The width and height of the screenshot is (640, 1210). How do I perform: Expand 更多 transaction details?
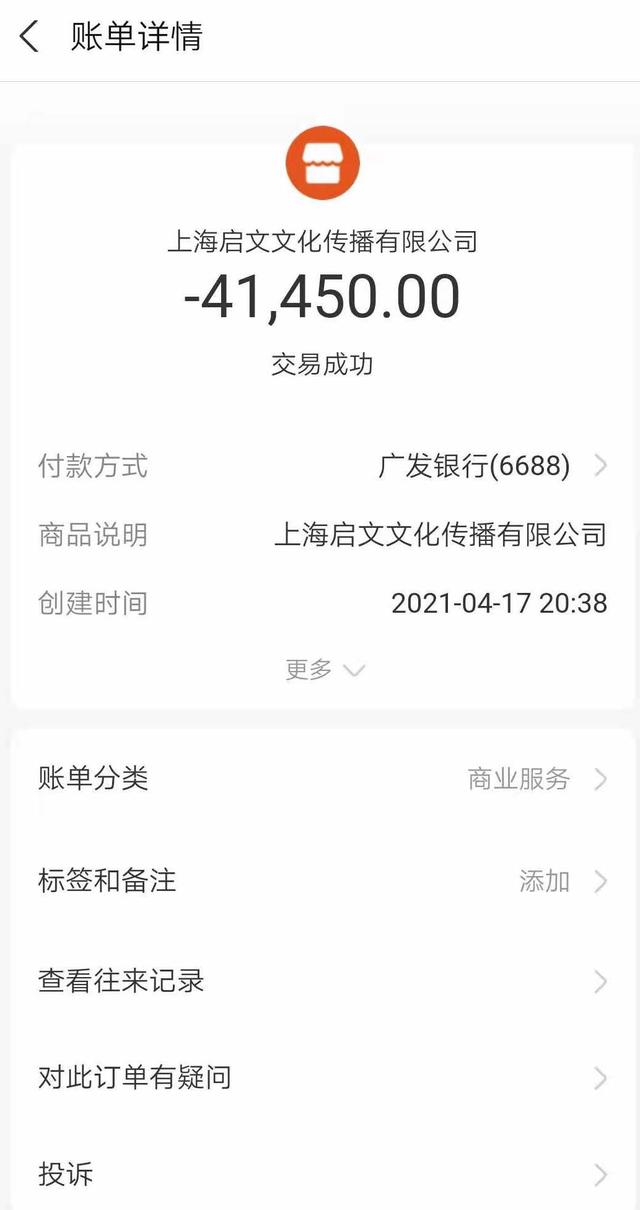(x=324, y=670)
